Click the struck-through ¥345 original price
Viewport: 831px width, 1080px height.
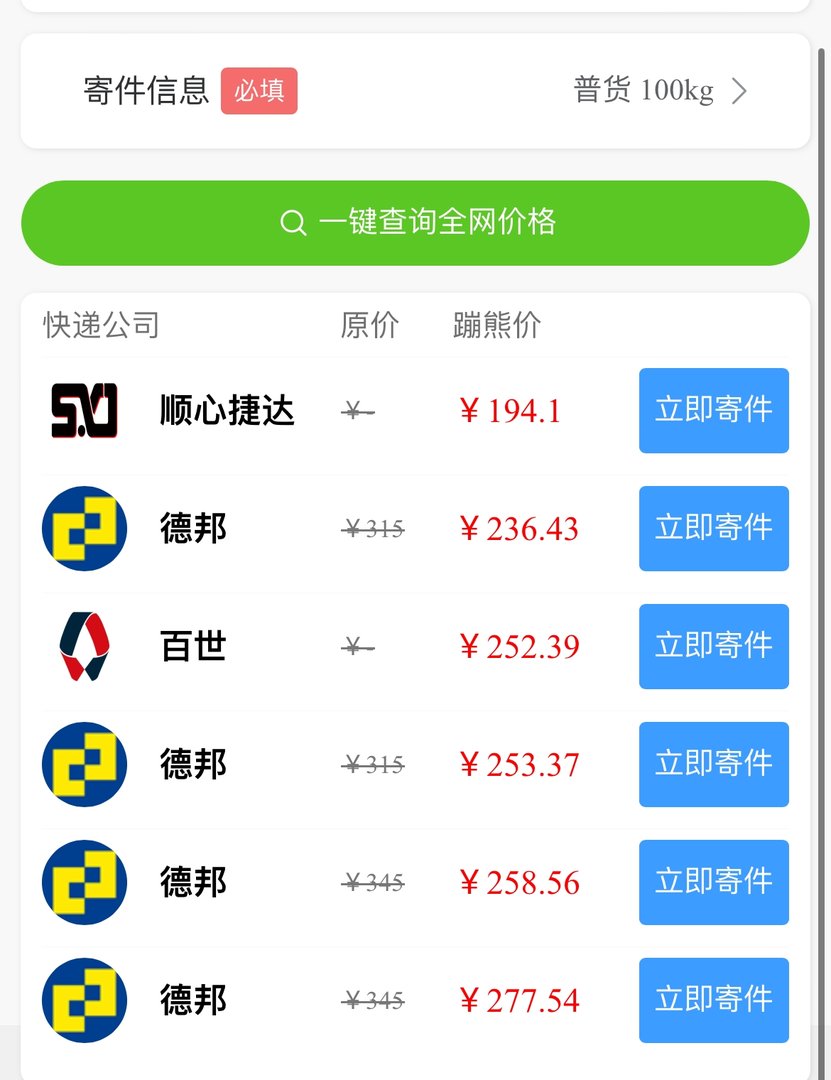pyautogui.click(x=372, y=883)
